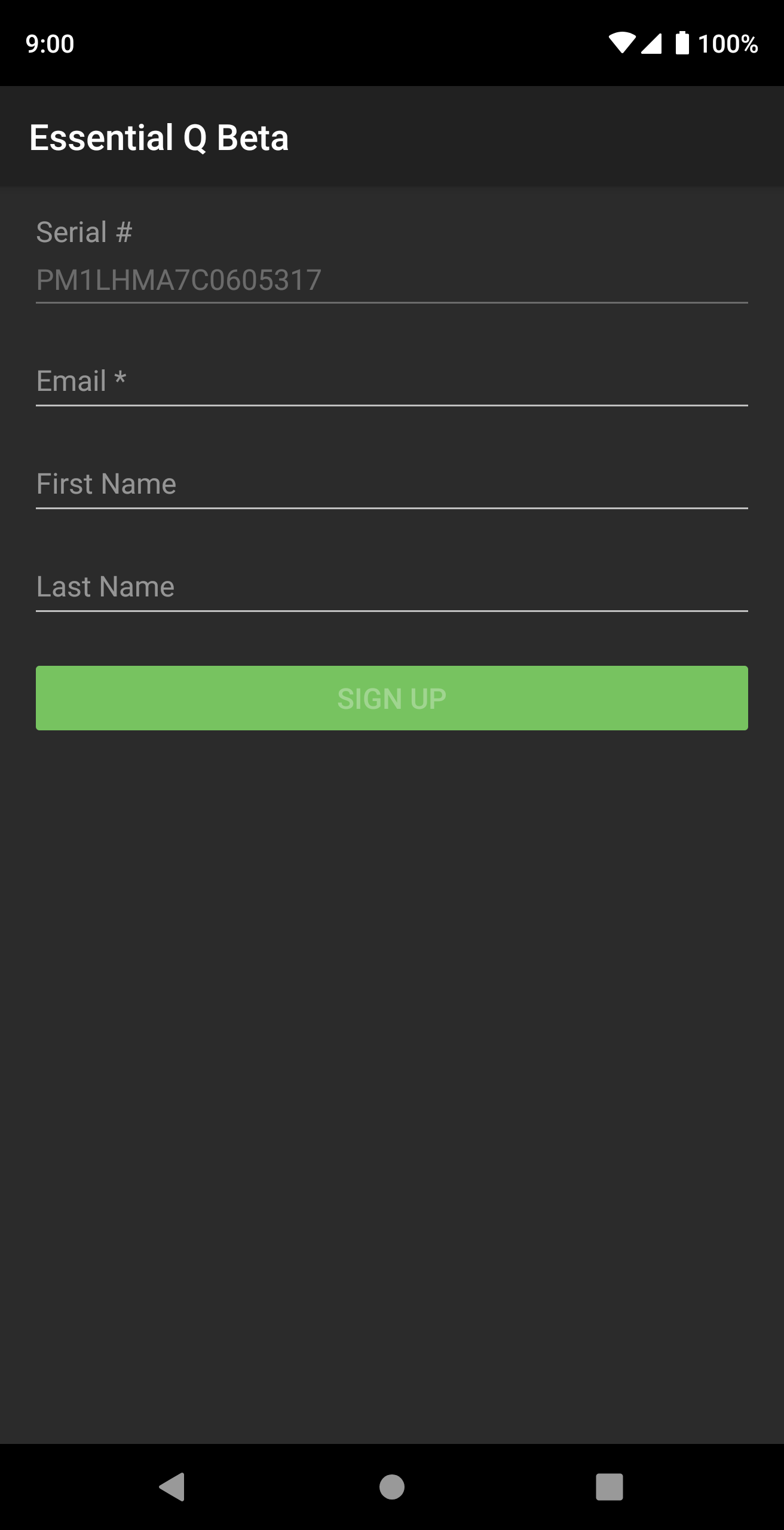Tap the 100% battery percentage text
The width and height of the screenshot is (784, 1530).
(730, 43)
